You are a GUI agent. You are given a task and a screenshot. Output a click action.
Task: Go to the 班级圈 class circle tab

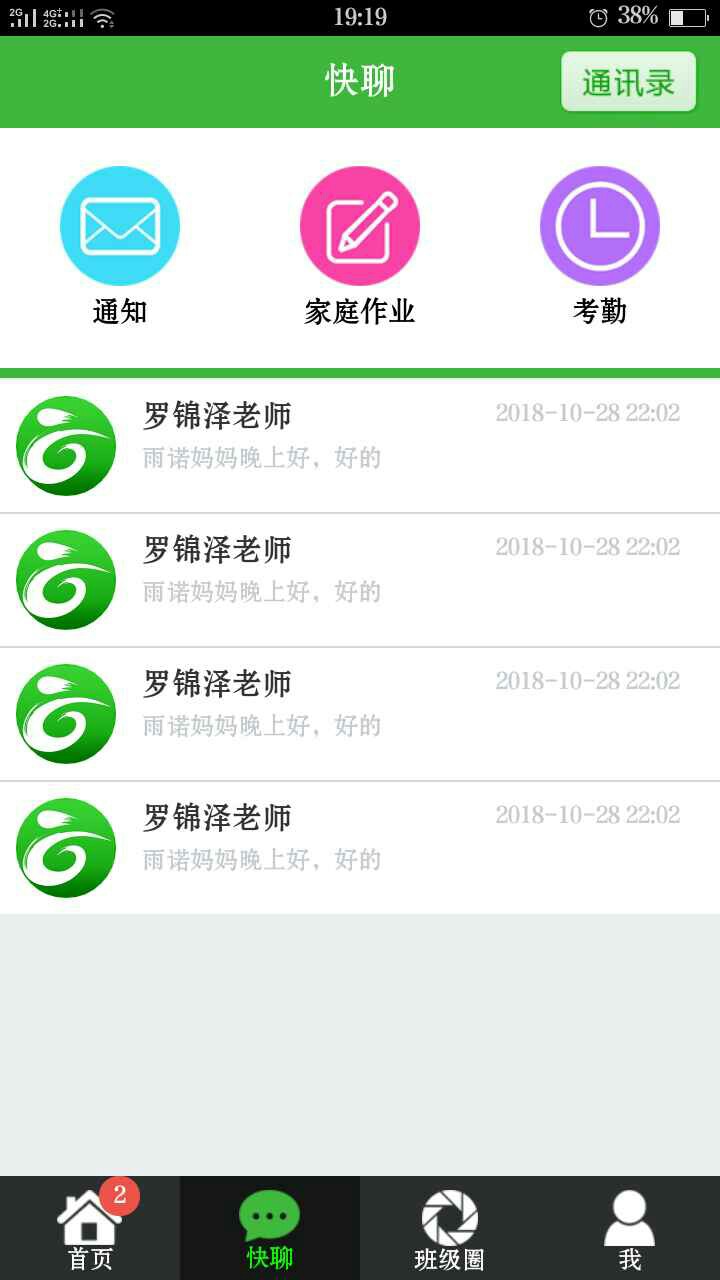coord(450,1228)
